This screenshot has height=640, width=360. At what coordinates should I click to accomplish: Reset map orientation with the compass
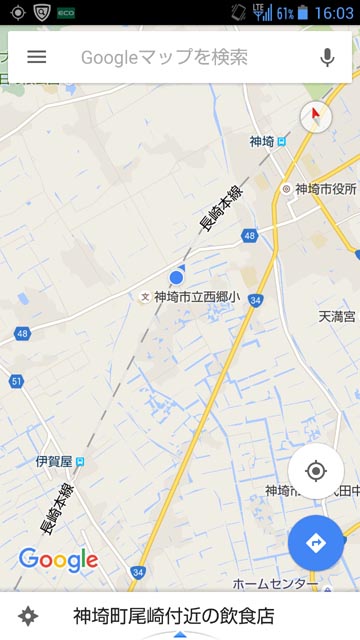(x=316, y=117)
